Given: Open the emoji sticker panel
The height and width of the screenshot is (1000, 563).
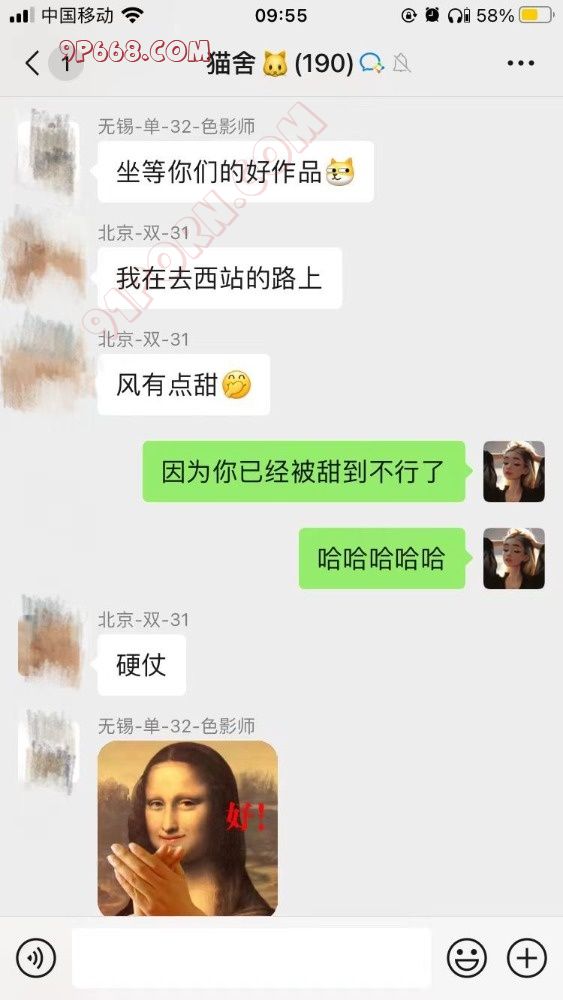Looking at the screenshot, I should [467, 957].
